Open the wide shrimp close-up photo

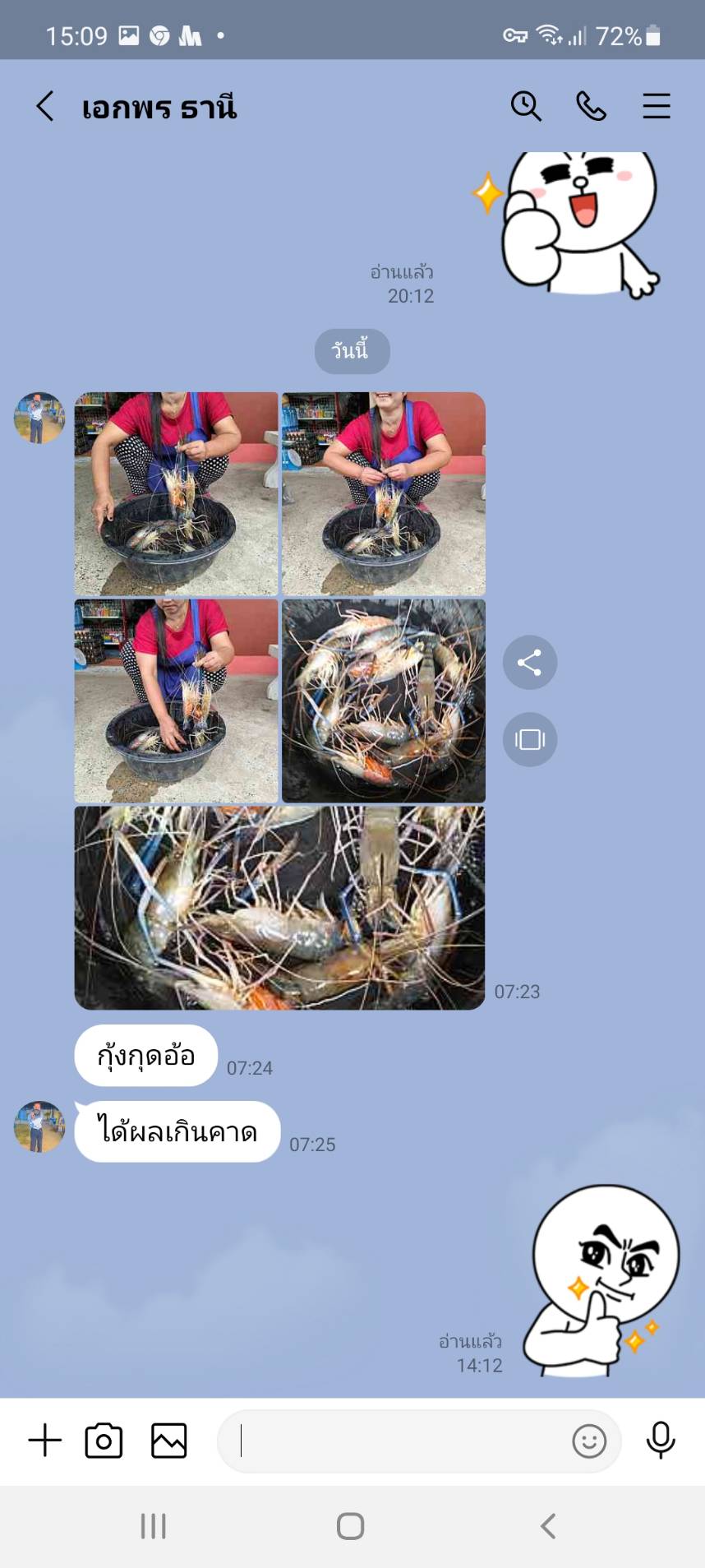(x=279, y=908)
